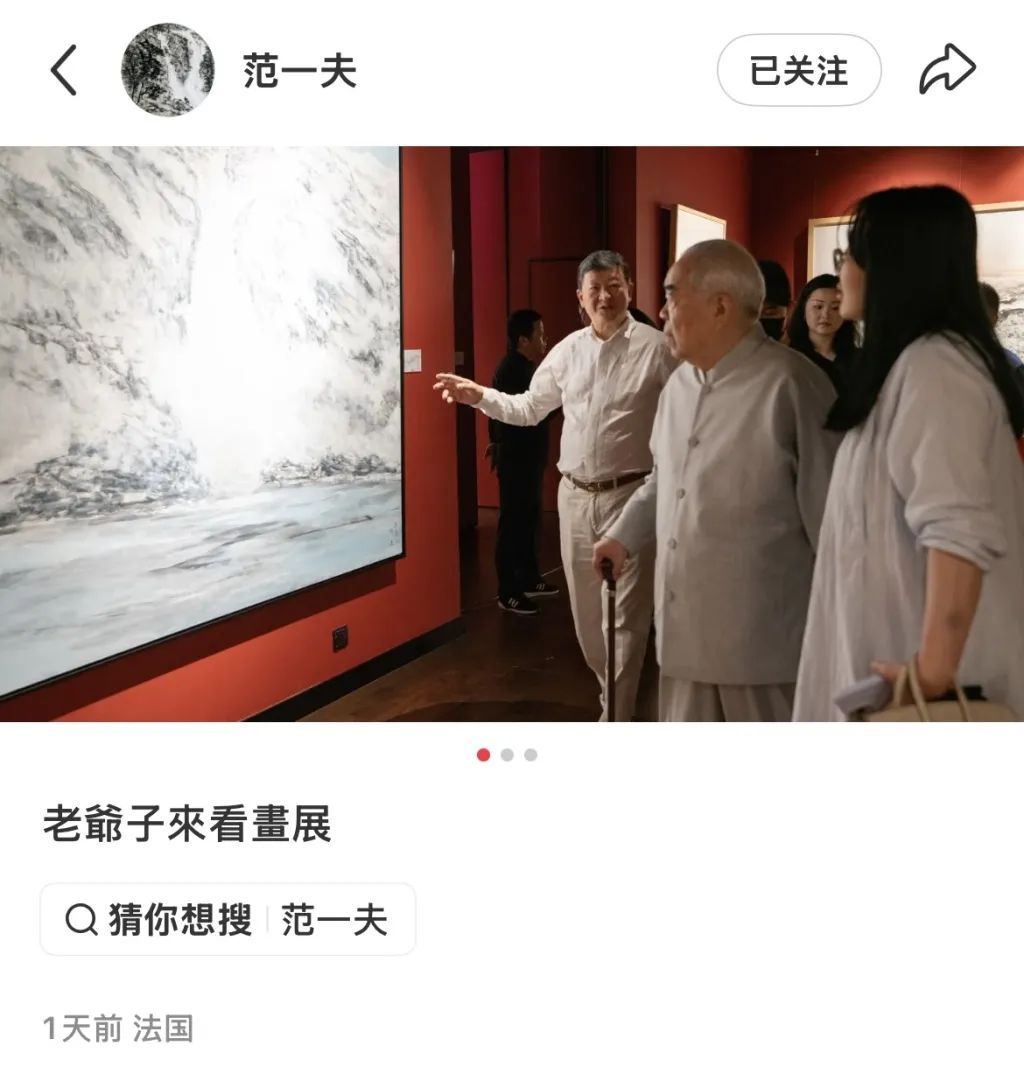This screenshot has height=1081, width=1024.
Task: Share this post via the arrow icon
Action: click(x=946, y=71)
